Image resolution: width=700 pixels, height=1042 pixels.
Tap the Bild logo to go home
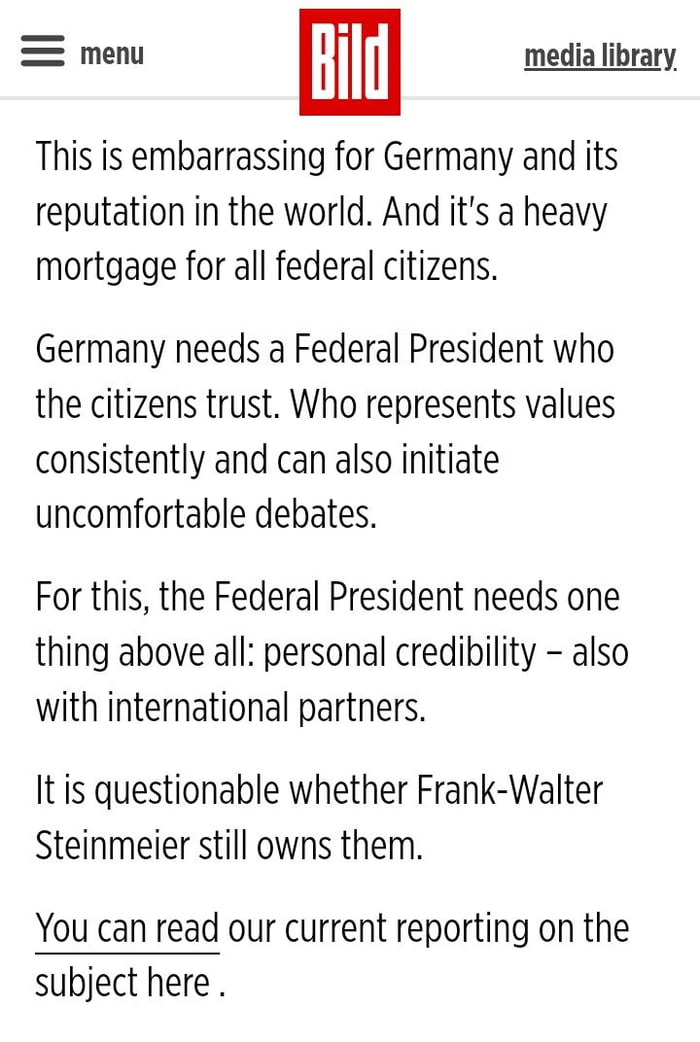(350, 62)
